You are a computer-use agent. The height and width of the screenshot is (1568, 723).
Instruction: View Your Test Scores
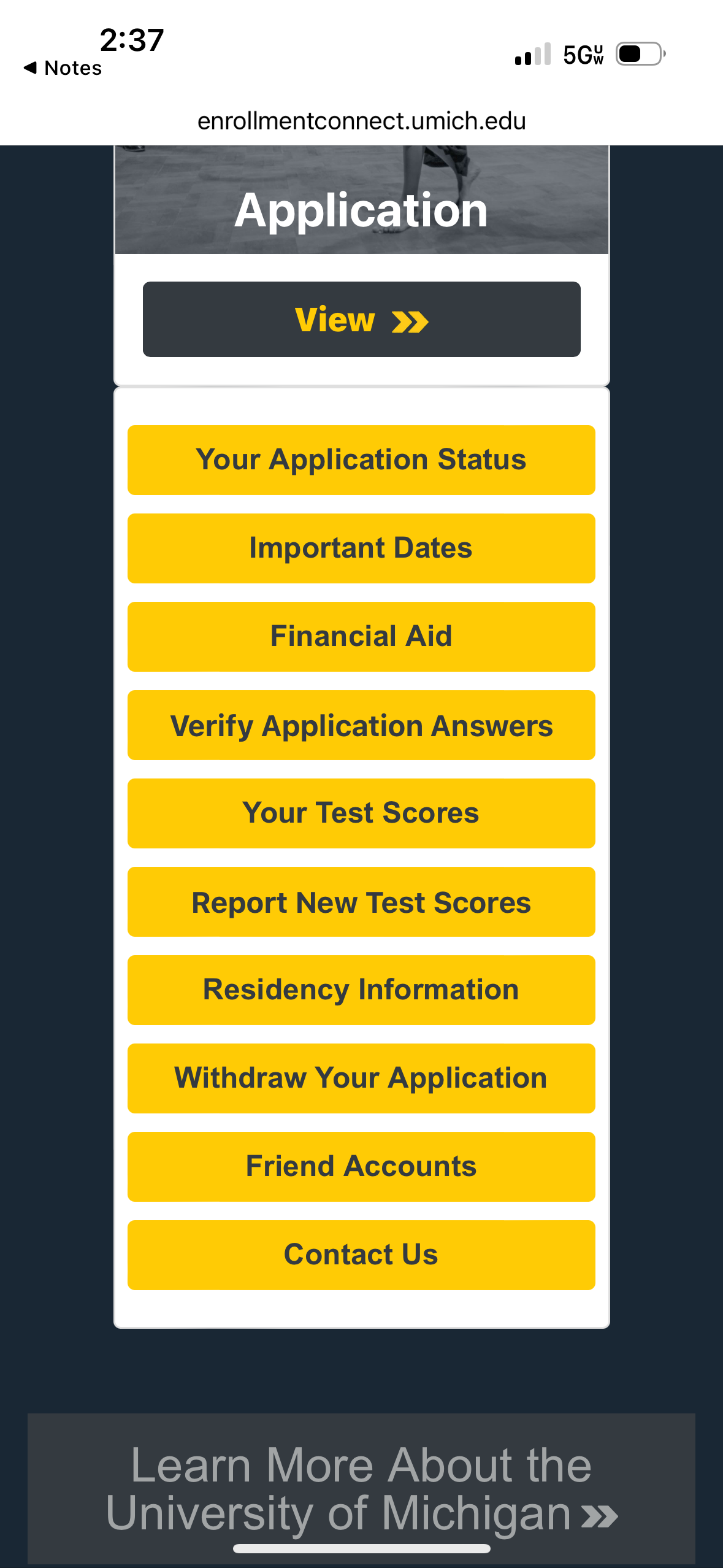coord(361,813)
